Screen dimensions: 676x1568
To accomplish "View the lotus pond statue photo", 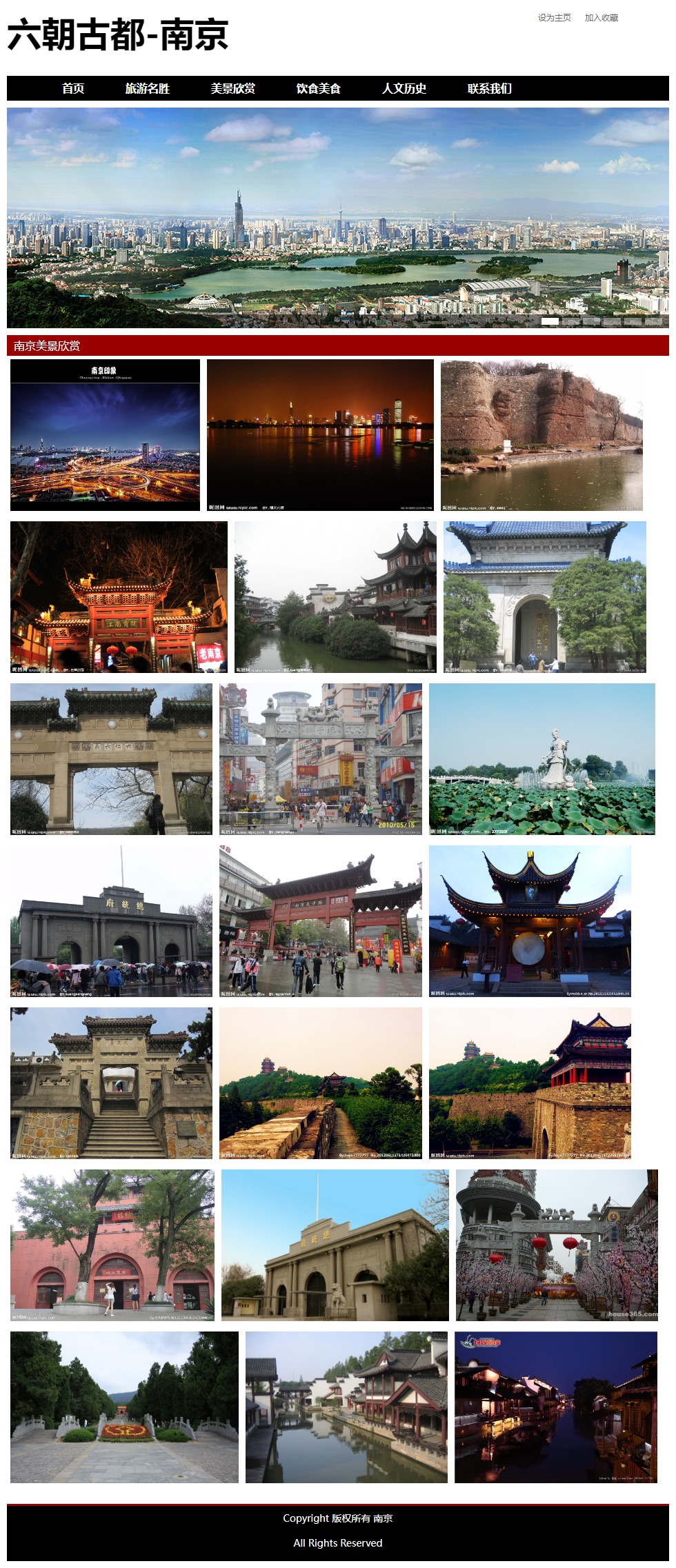I will point(541,759).
